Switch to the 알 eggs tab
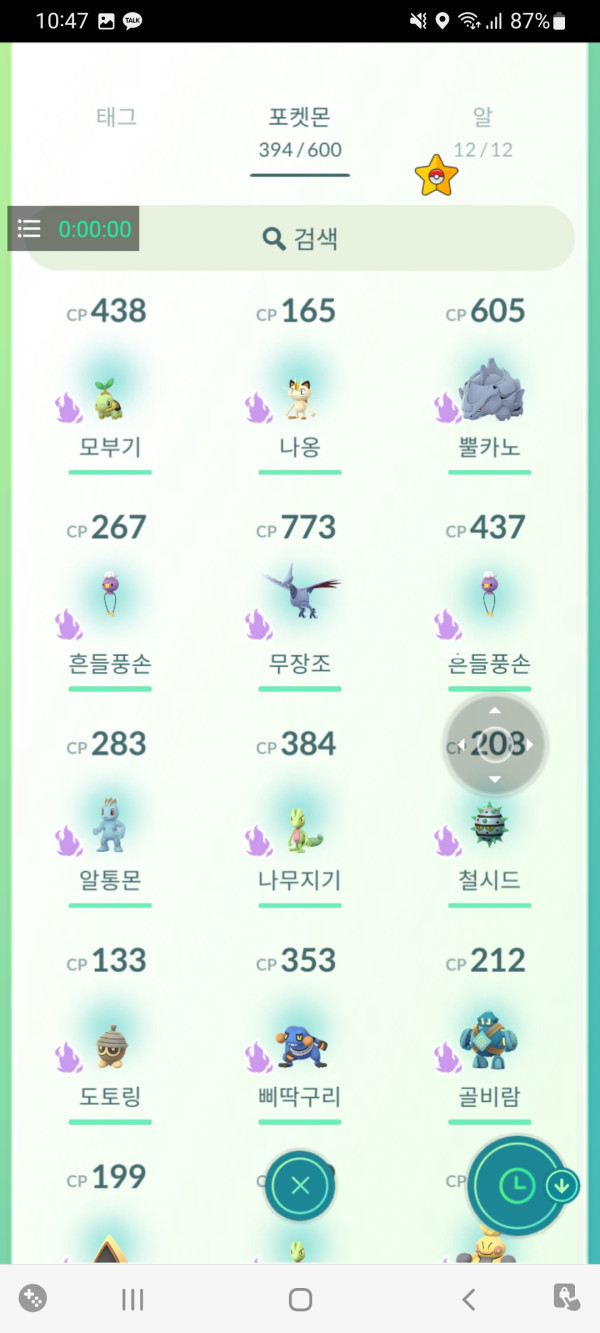 pyautogui.click(x=482, y=131)
